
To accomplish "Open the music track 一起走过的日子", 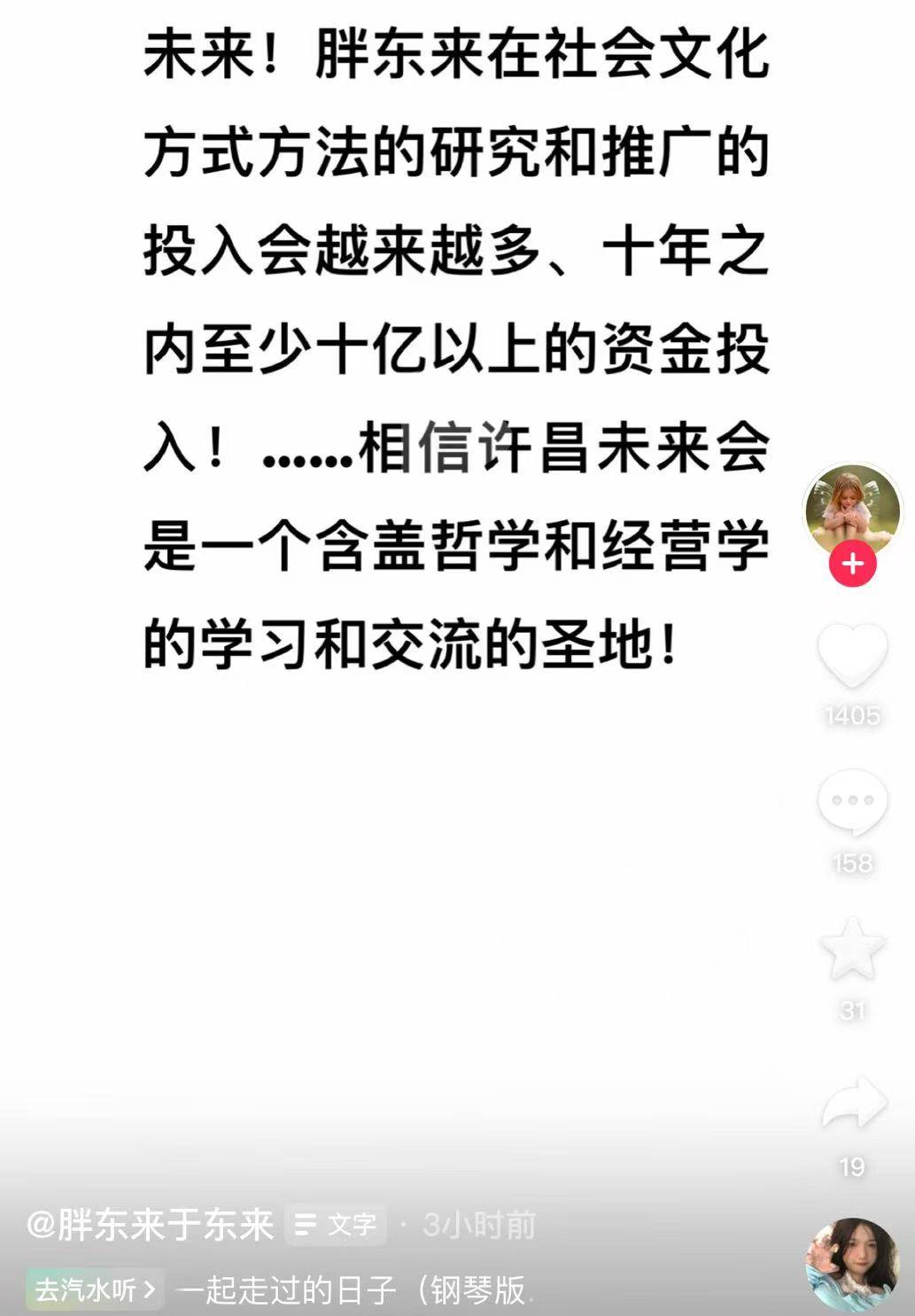I will coord(354,1290).
